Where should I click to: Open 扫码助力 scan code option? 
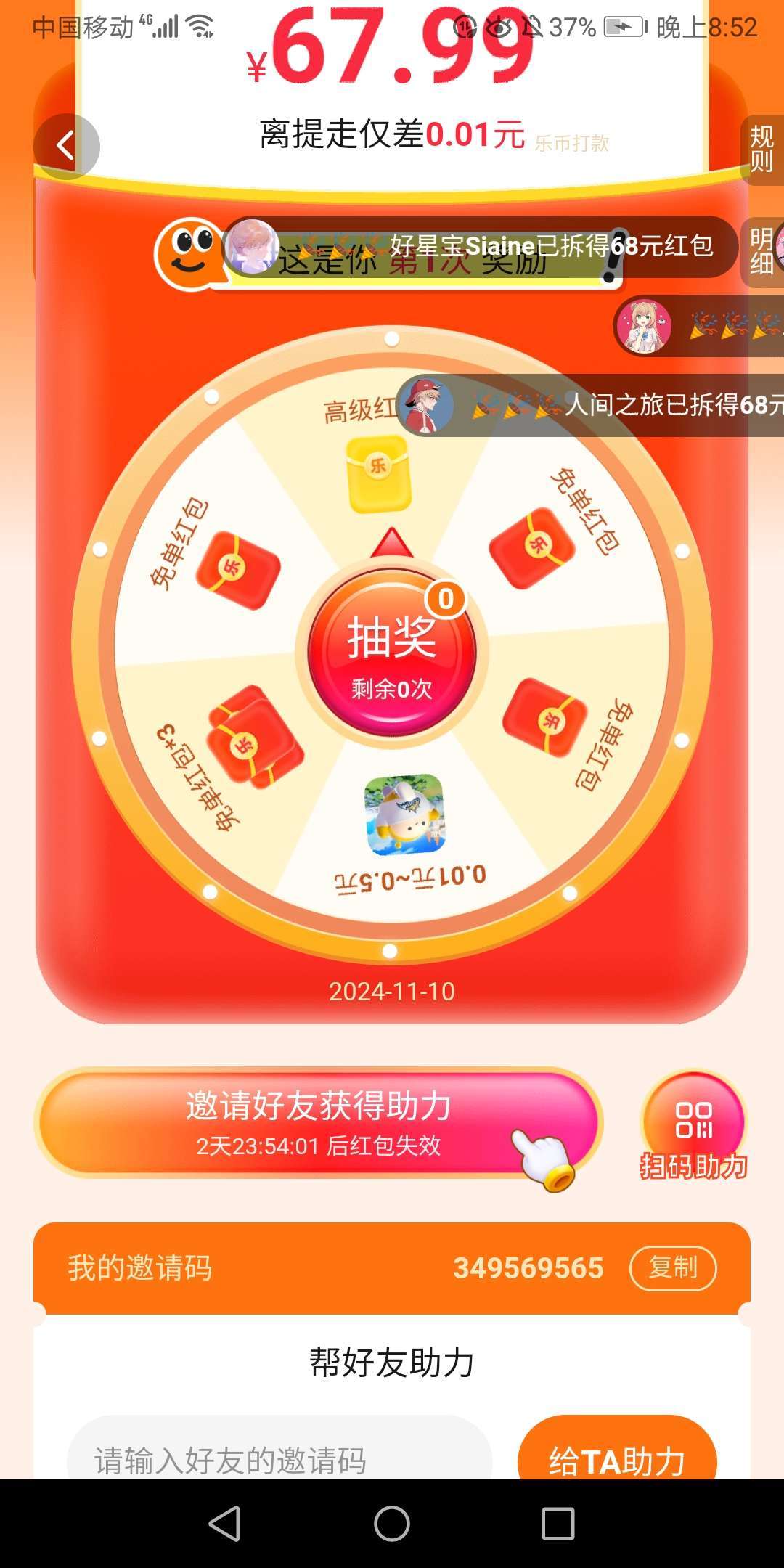pyautogui.click(x=693, y=1127)
